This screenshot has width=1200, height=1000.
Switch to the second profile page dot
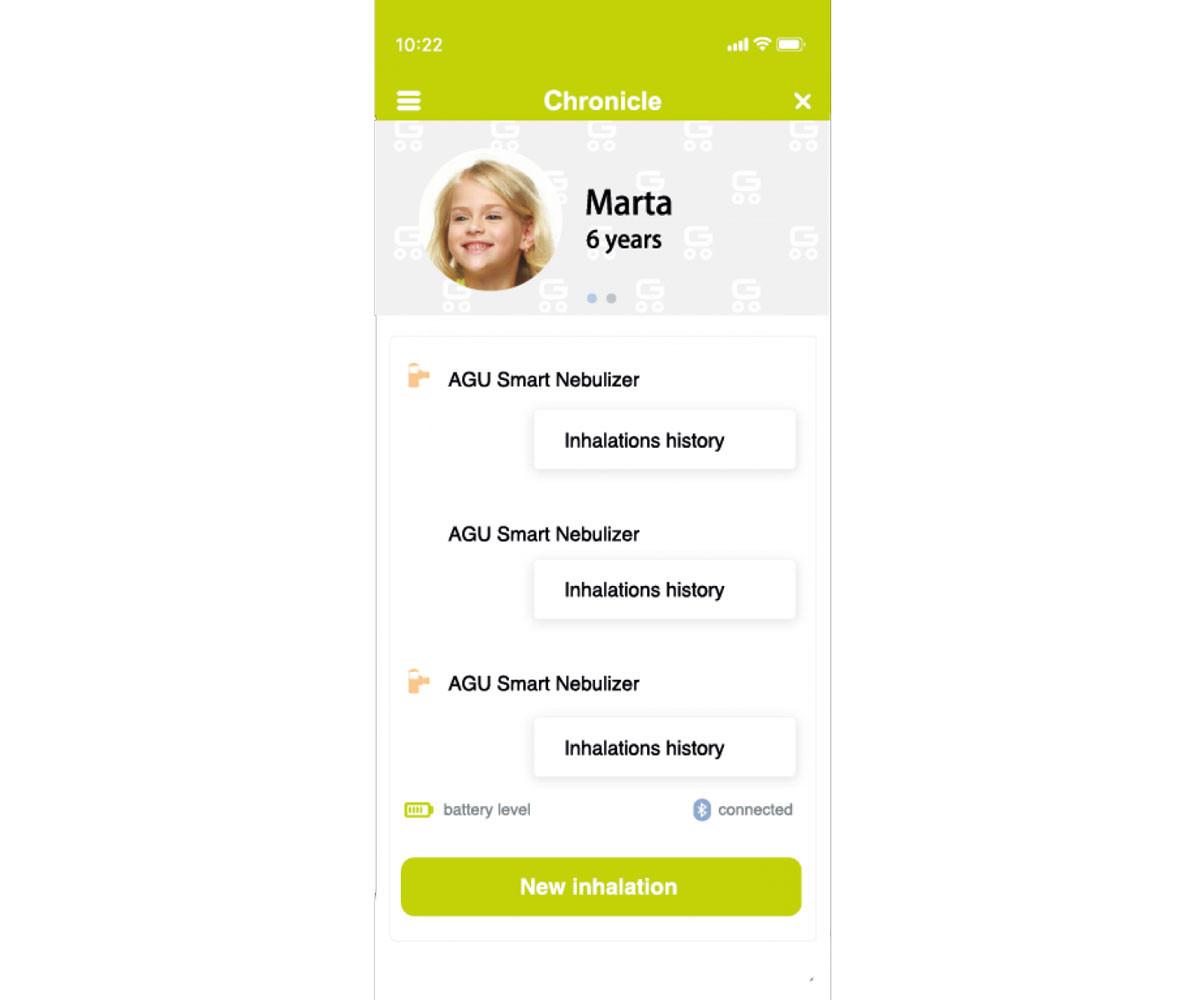point(612,298)
